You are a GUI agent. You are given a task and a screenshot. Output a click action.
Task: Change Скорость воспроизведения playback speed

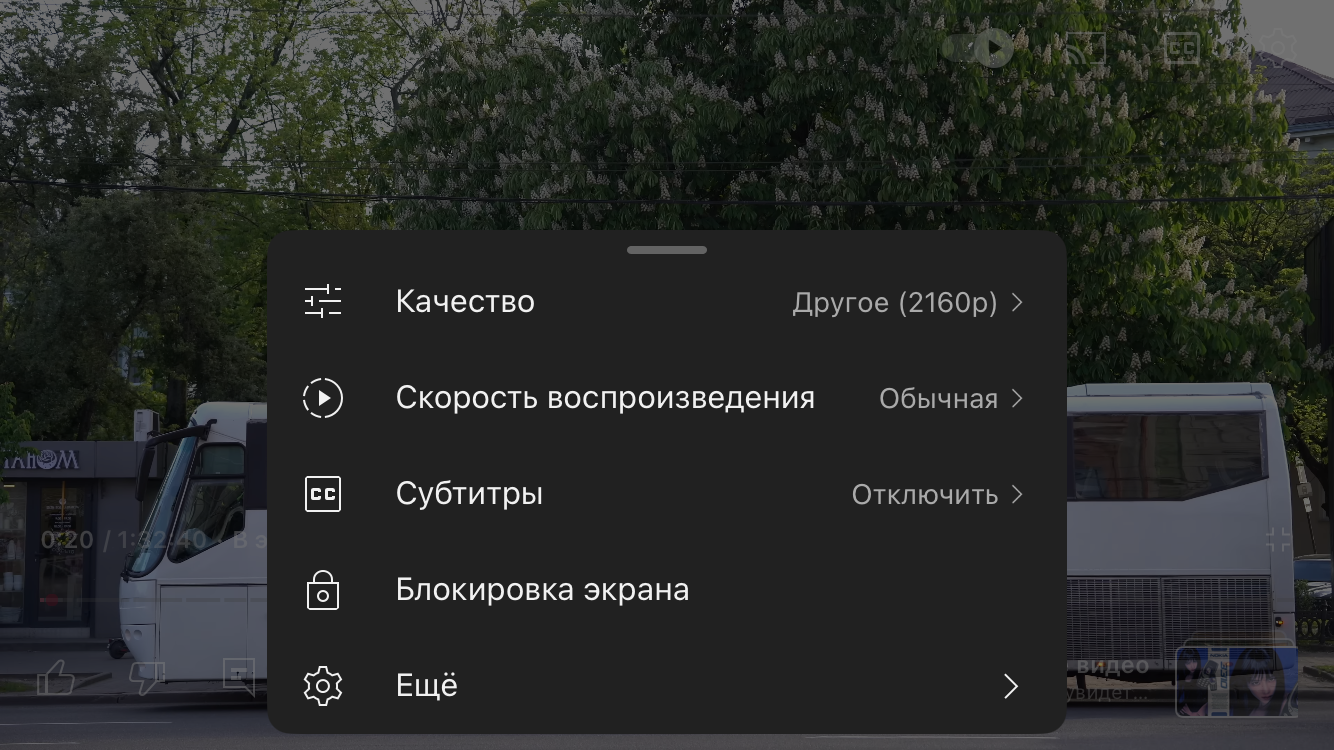665,398
